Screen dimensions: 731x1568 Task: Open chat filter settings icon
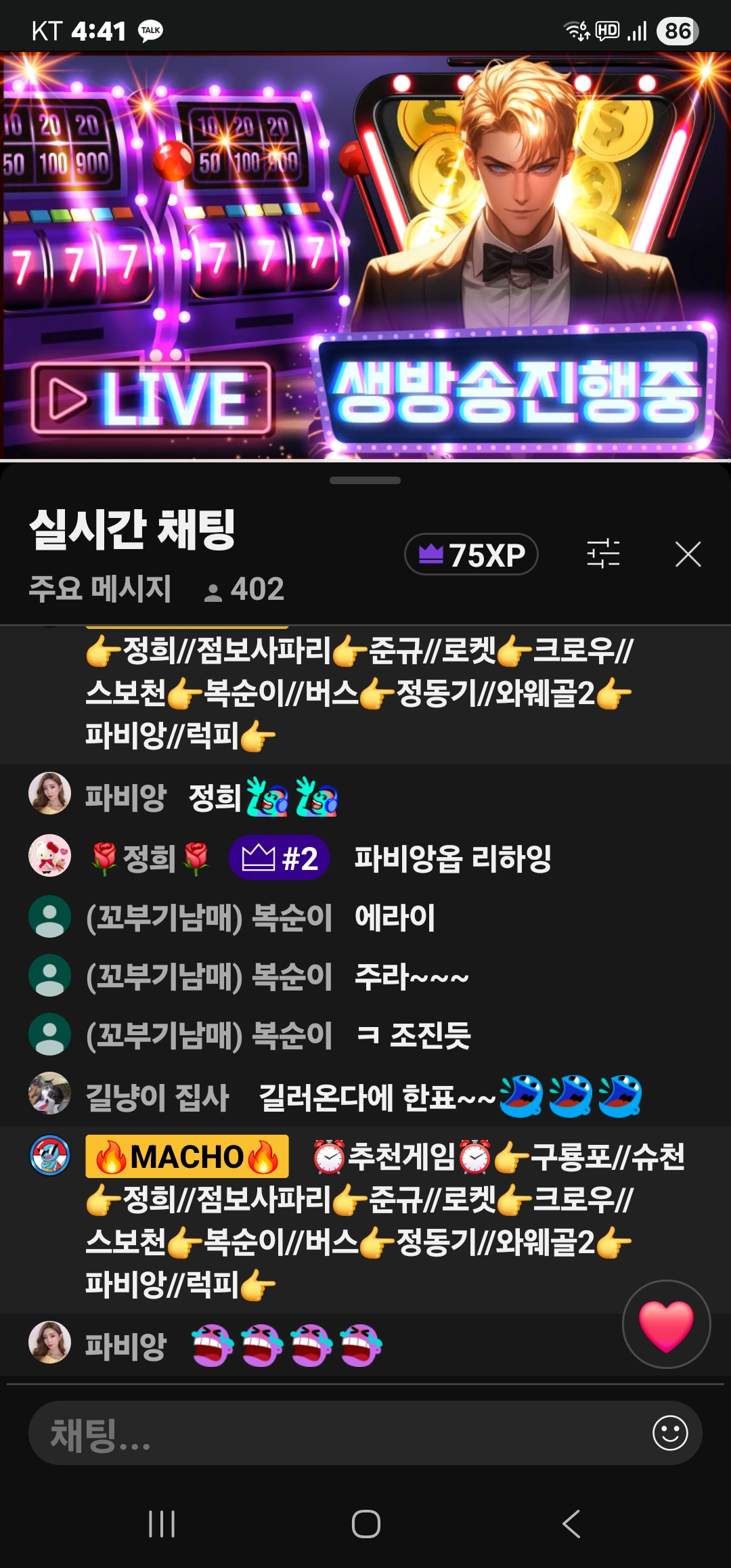(603, 554)
